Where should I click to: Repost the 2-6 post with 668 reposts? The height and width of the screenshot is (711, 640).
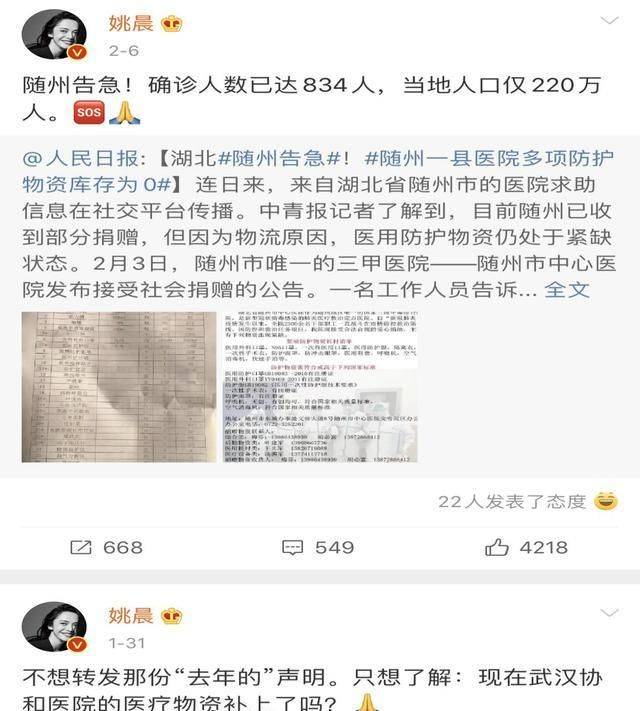[x=107, y=547]
